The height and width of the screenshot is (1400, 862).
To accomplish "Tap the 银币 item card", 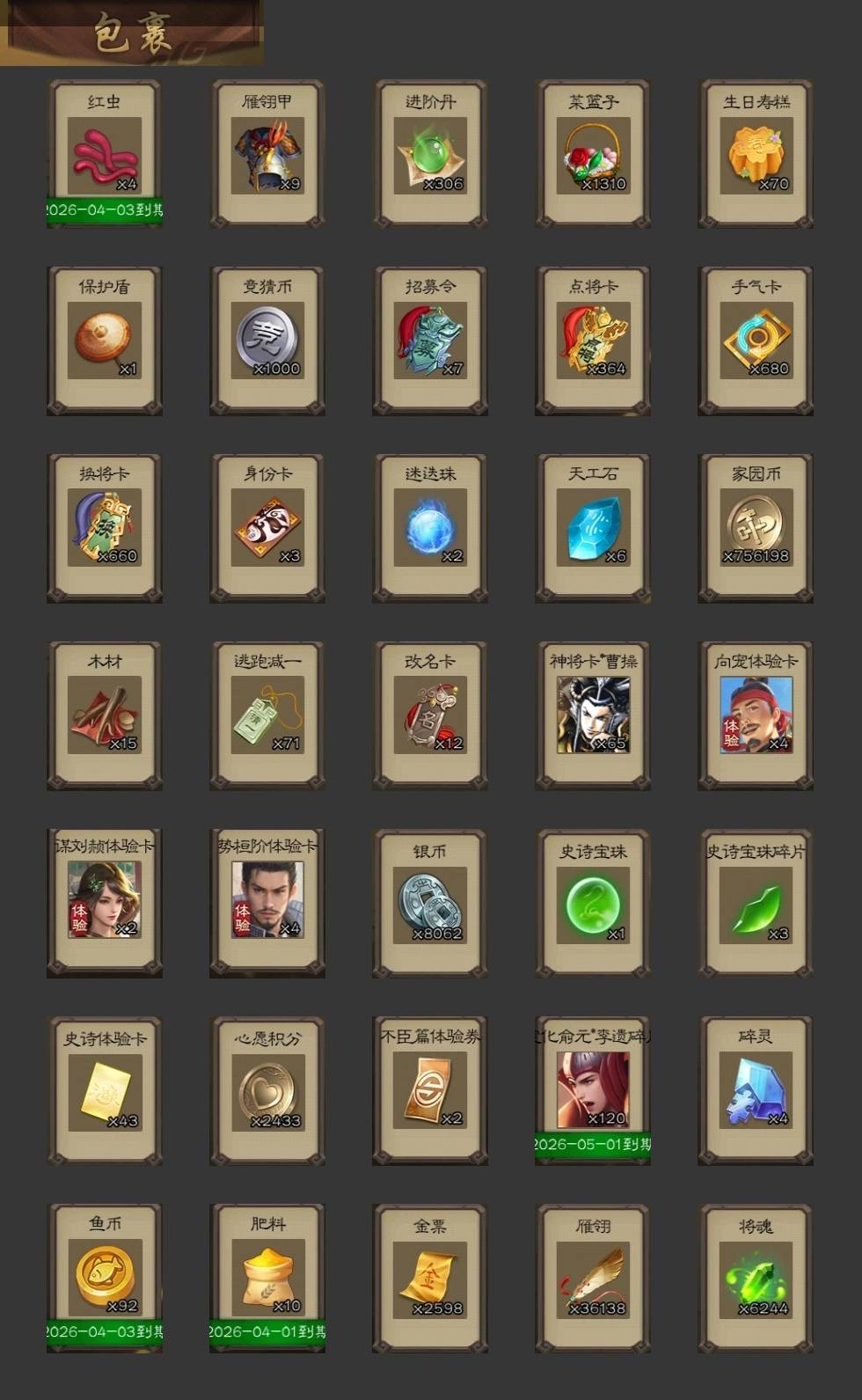I will coord(430,903).
